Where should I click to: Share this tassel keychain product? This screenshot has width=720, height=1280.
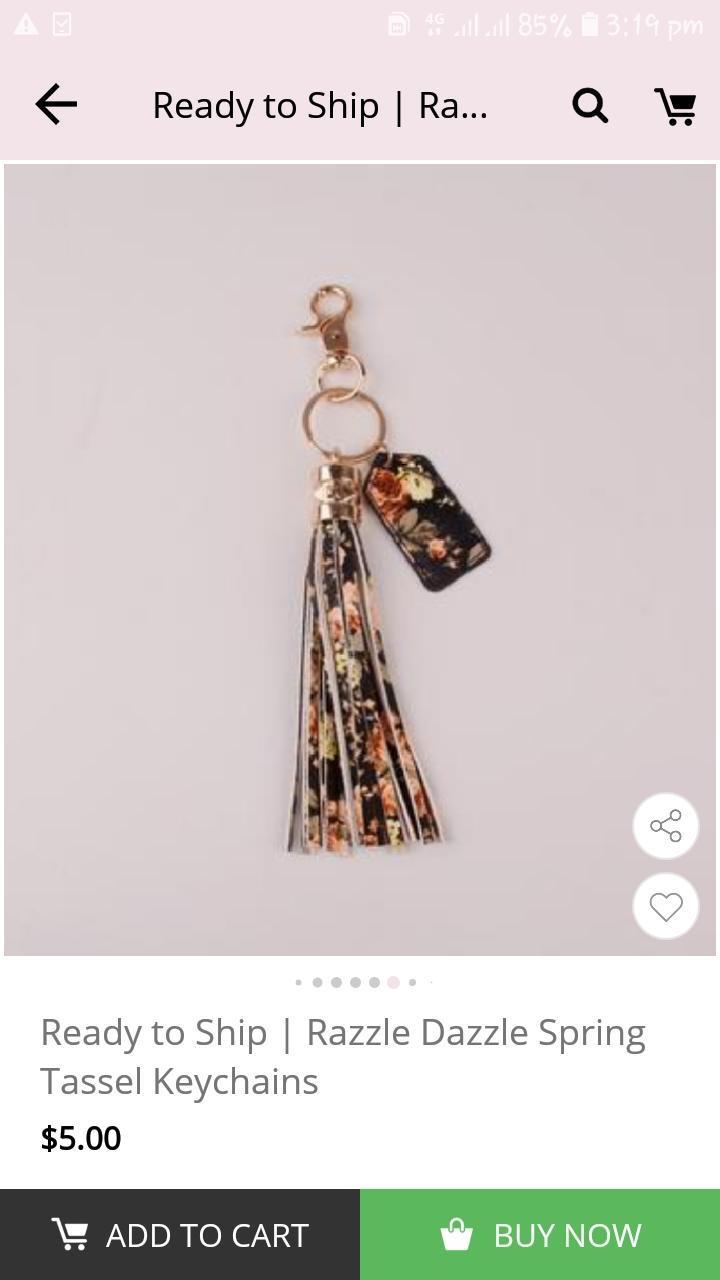(x=665, y=826)
